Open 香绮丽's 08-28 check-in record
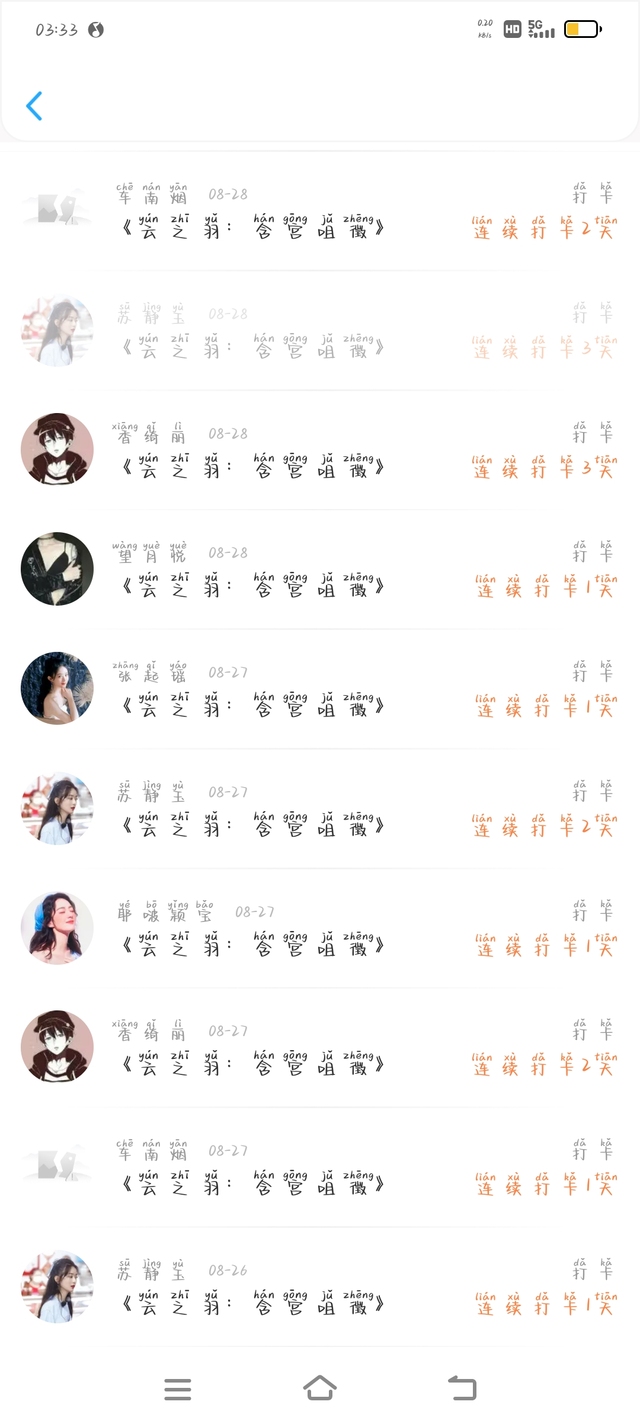This screenshot has height=1427, width=640. [x=320, y=451]
